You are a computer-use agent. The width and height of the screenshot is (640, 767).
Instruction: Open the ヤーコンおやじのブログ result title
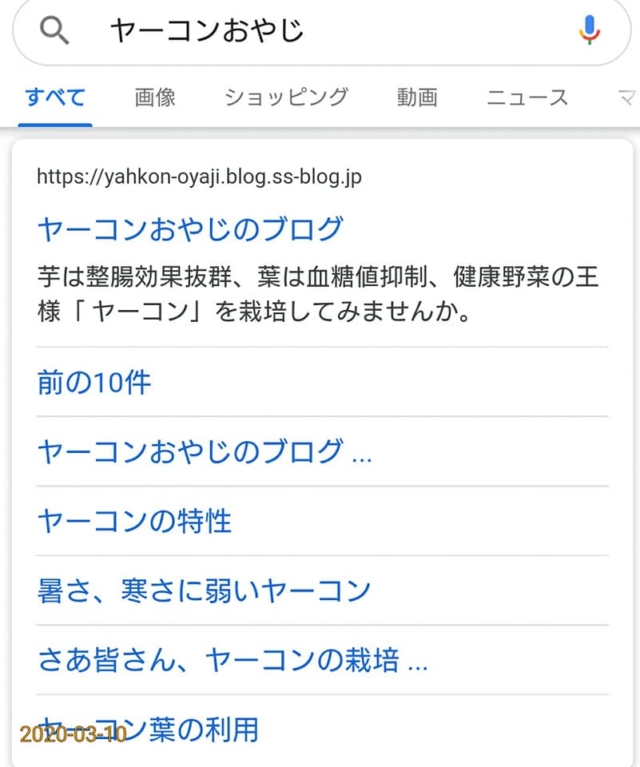tap(190, 229)
